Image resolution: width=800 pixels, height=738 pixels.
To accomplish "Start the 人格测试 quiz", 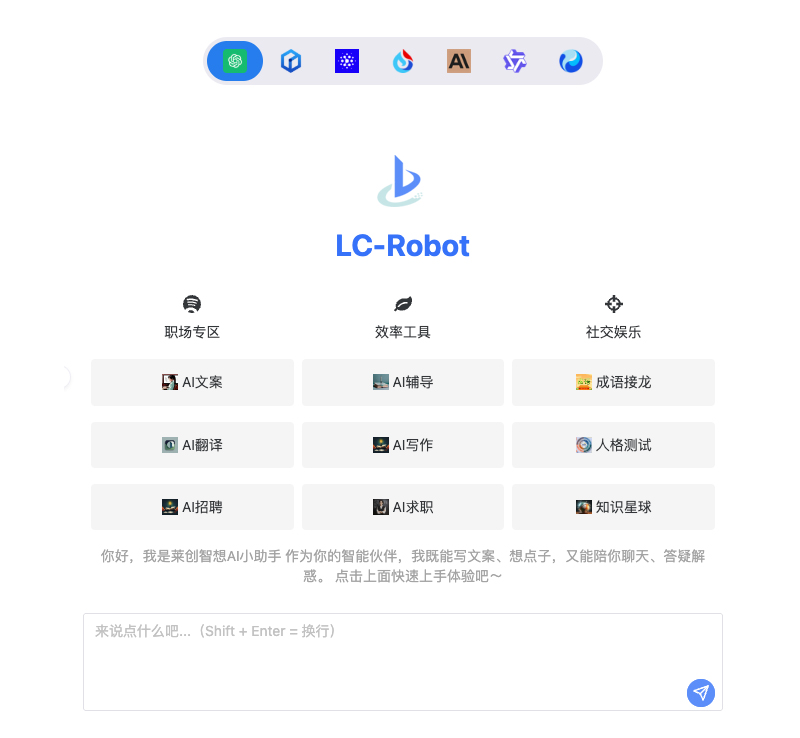I will point(613,445).
